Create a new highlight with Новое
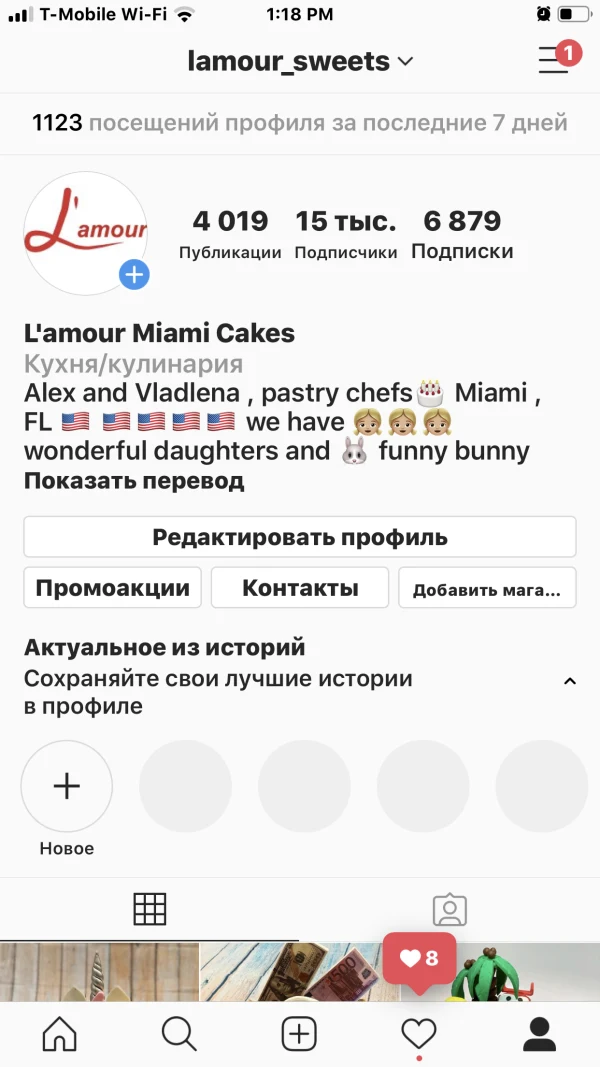 click(67, 787)
